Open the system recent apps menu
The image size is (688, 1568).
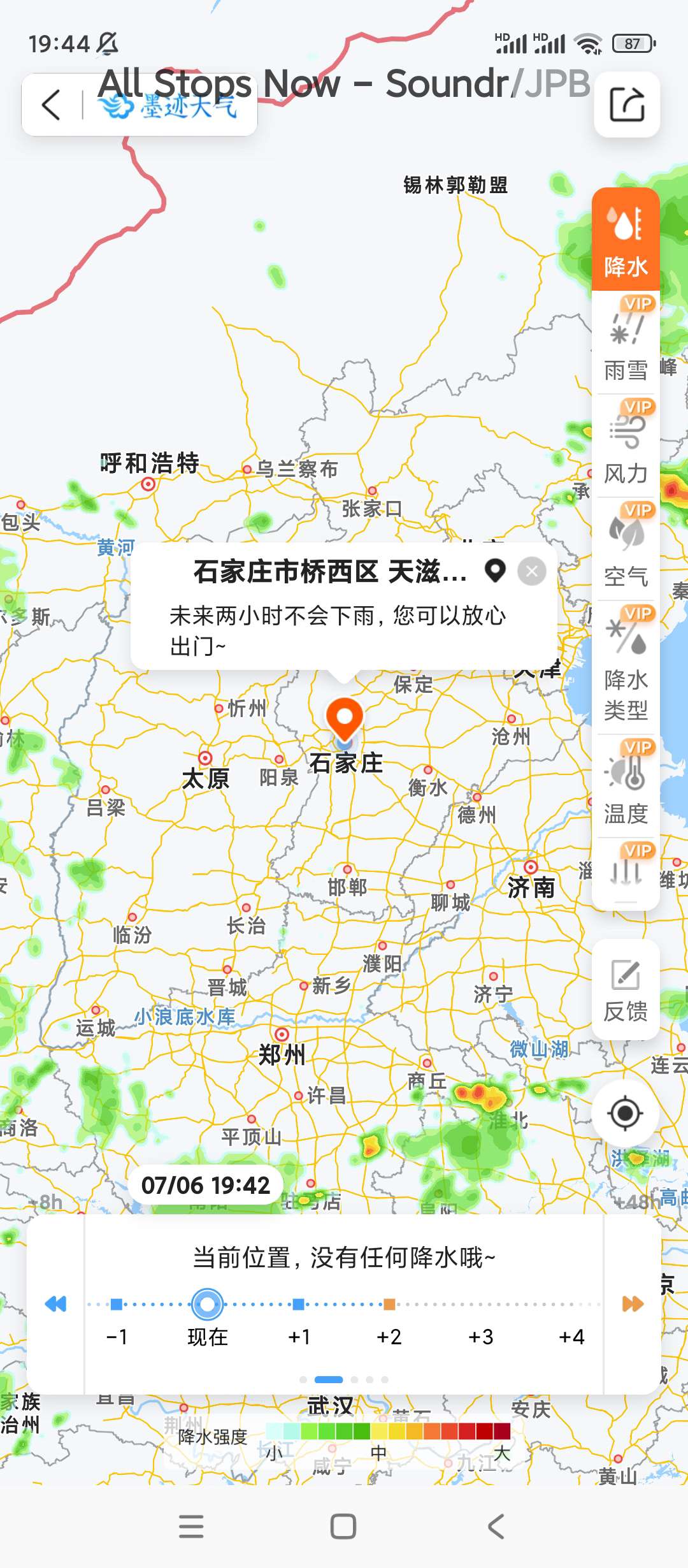[191, 1527]
